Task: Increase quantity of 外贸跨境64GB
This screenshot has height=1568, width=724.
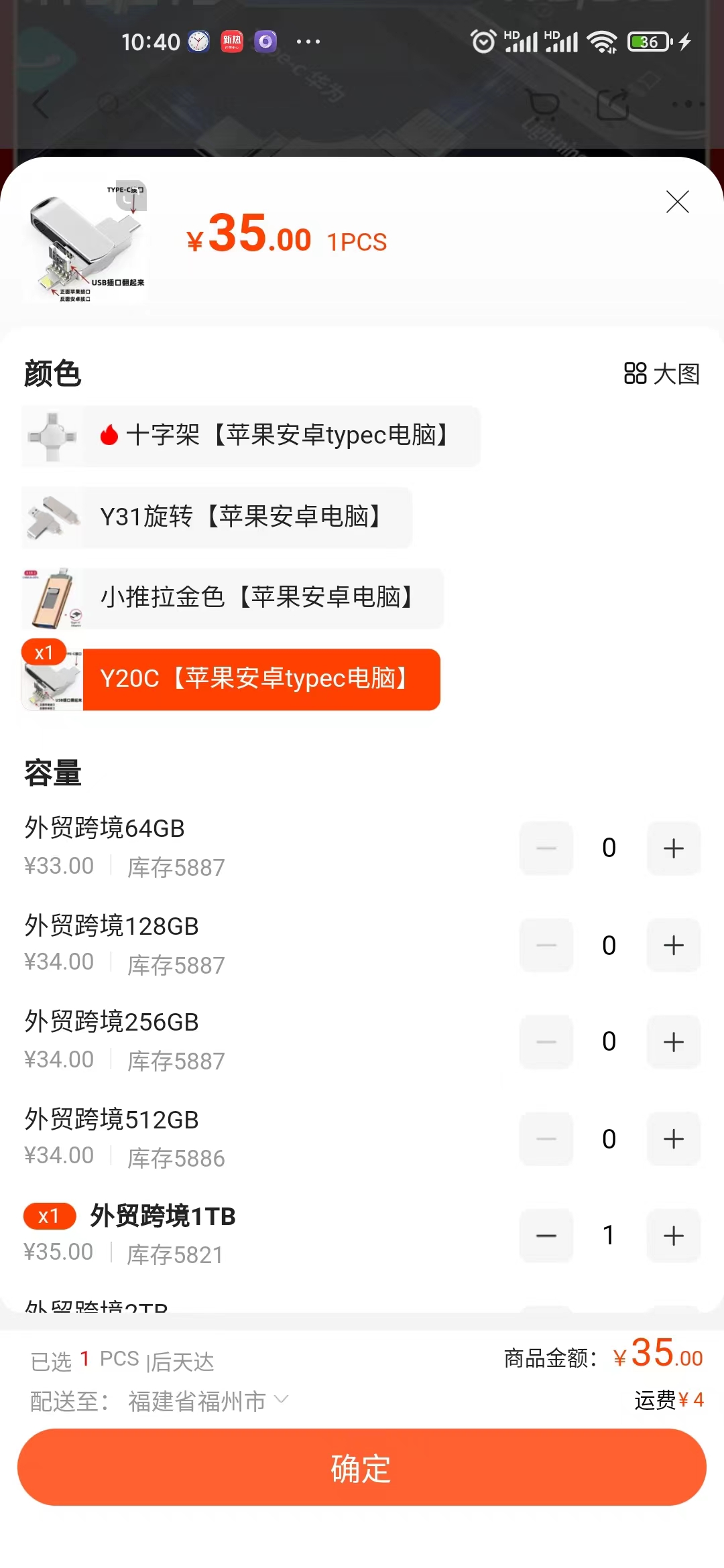Action: (x=673, y=848)
